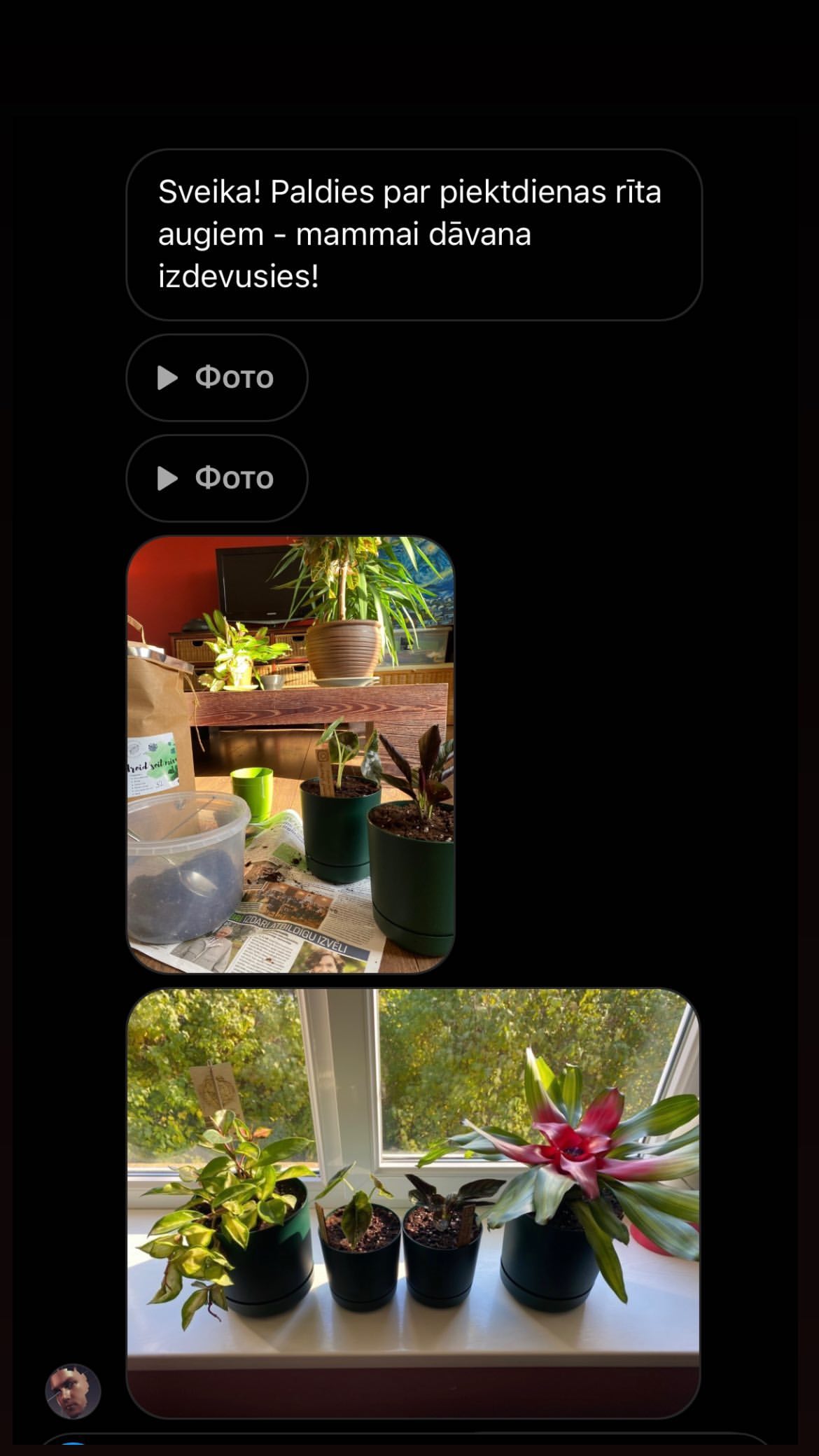View the windowsill photo with four potted plants
The image size is (819, 1456).
coord(413,1203)
